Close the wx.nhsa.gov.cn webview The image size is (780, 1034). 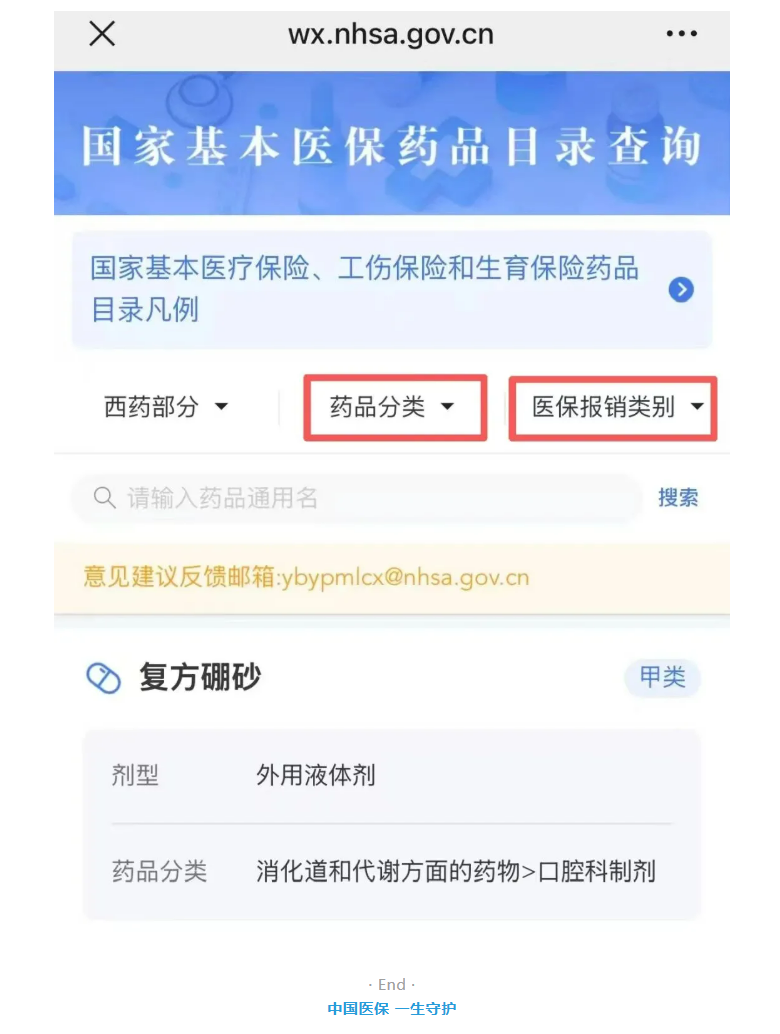point(102,34)
